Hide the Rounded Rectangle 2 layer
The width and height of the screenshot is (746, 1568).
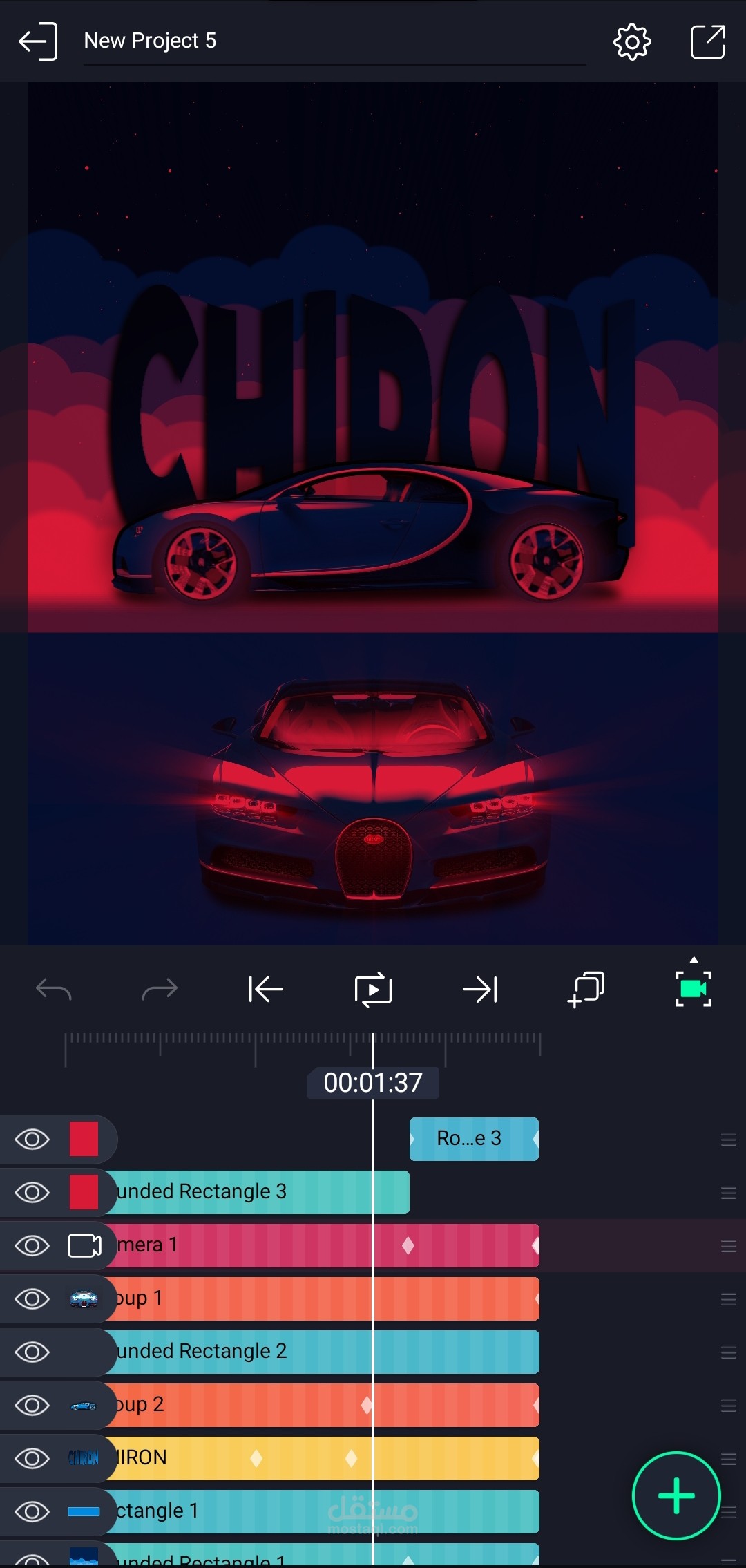pyautogui.click(x=32, y=1352)
